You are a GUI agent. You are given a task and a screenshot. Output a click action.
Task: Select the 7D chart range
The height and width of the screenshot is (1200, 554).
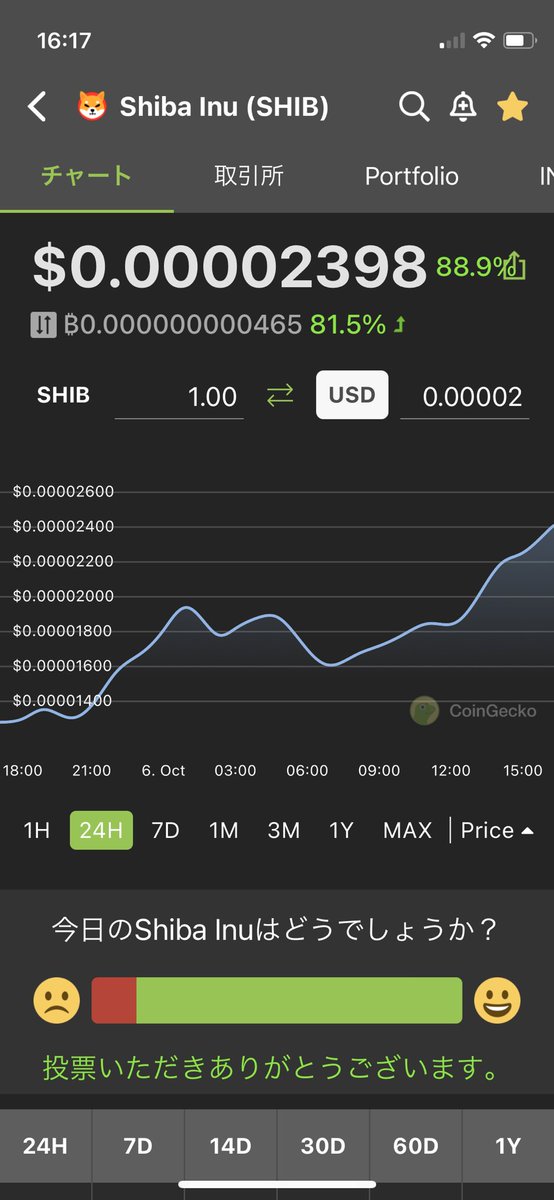tap(165, 830)
